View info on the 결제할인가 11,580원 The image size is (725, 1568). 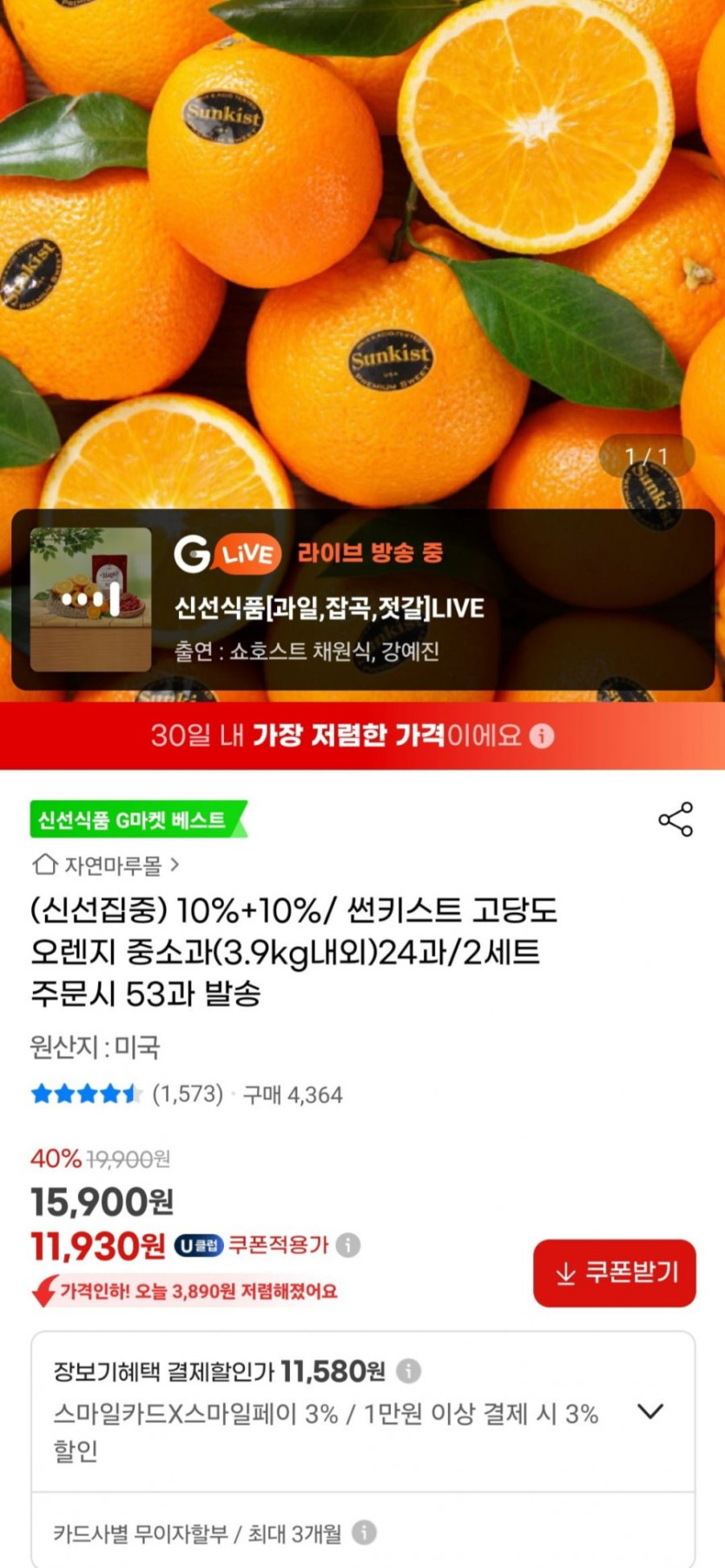click(408, 1371)
